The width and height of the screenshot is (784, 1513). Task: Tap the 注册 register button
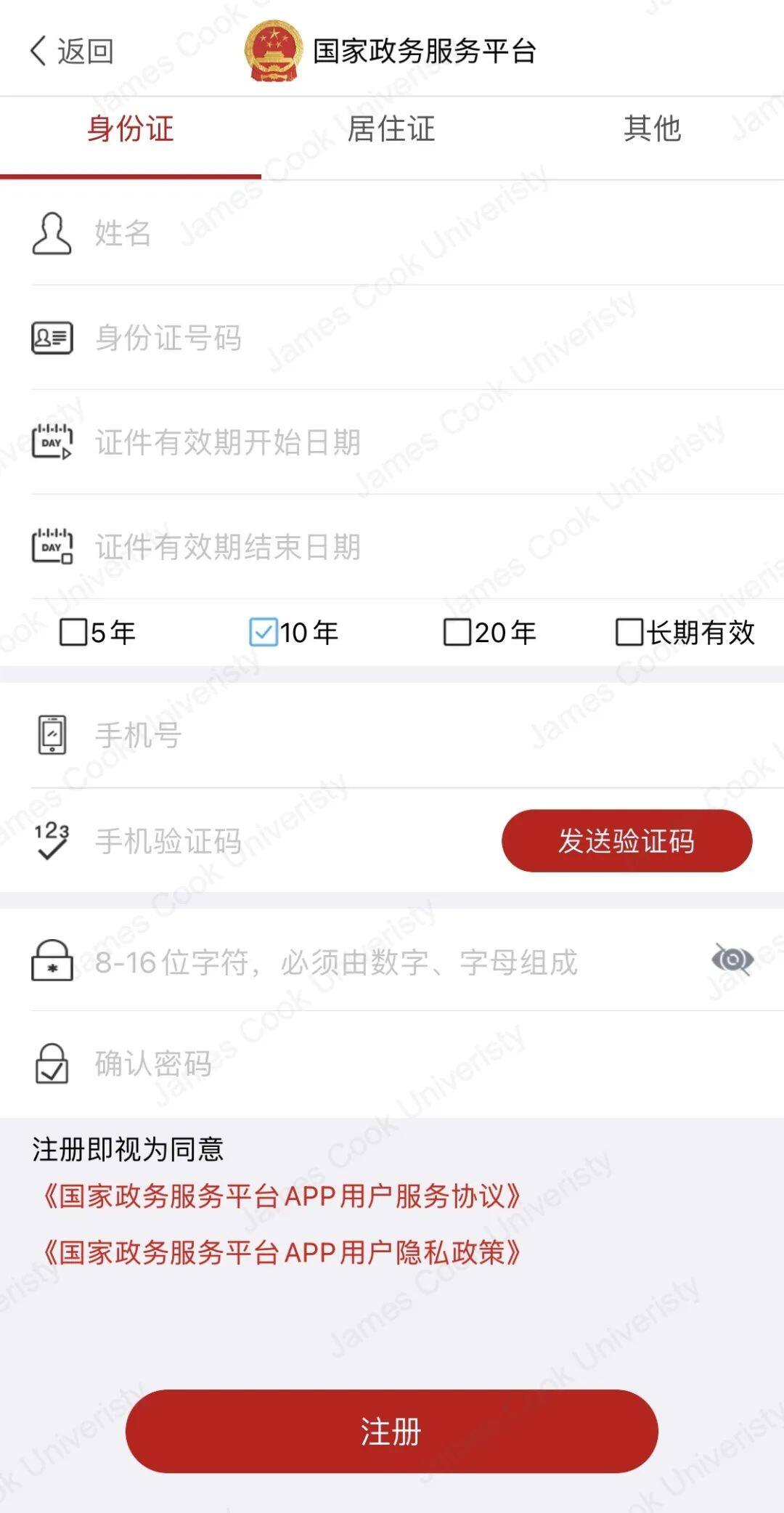pos(391,1431)
